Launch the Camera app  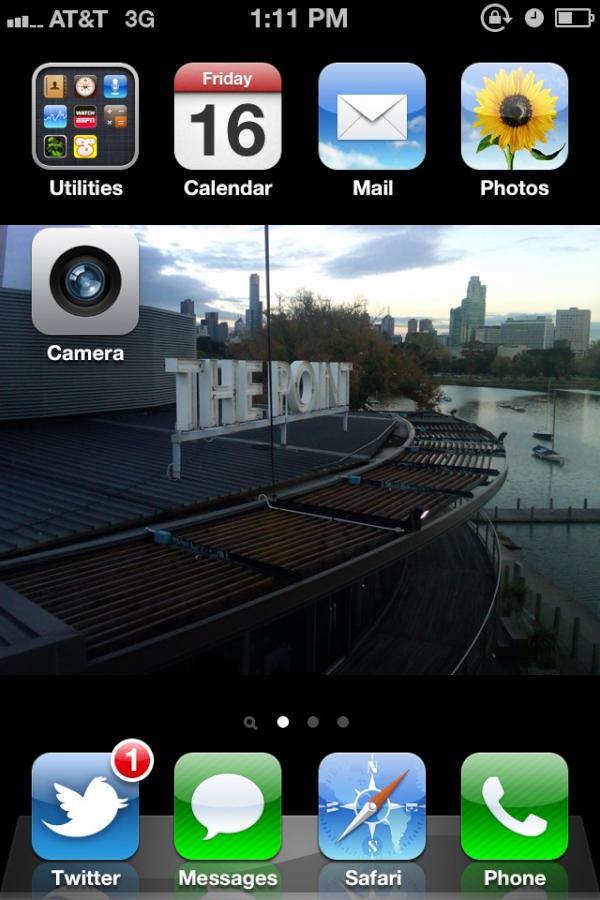coord(85,281)
